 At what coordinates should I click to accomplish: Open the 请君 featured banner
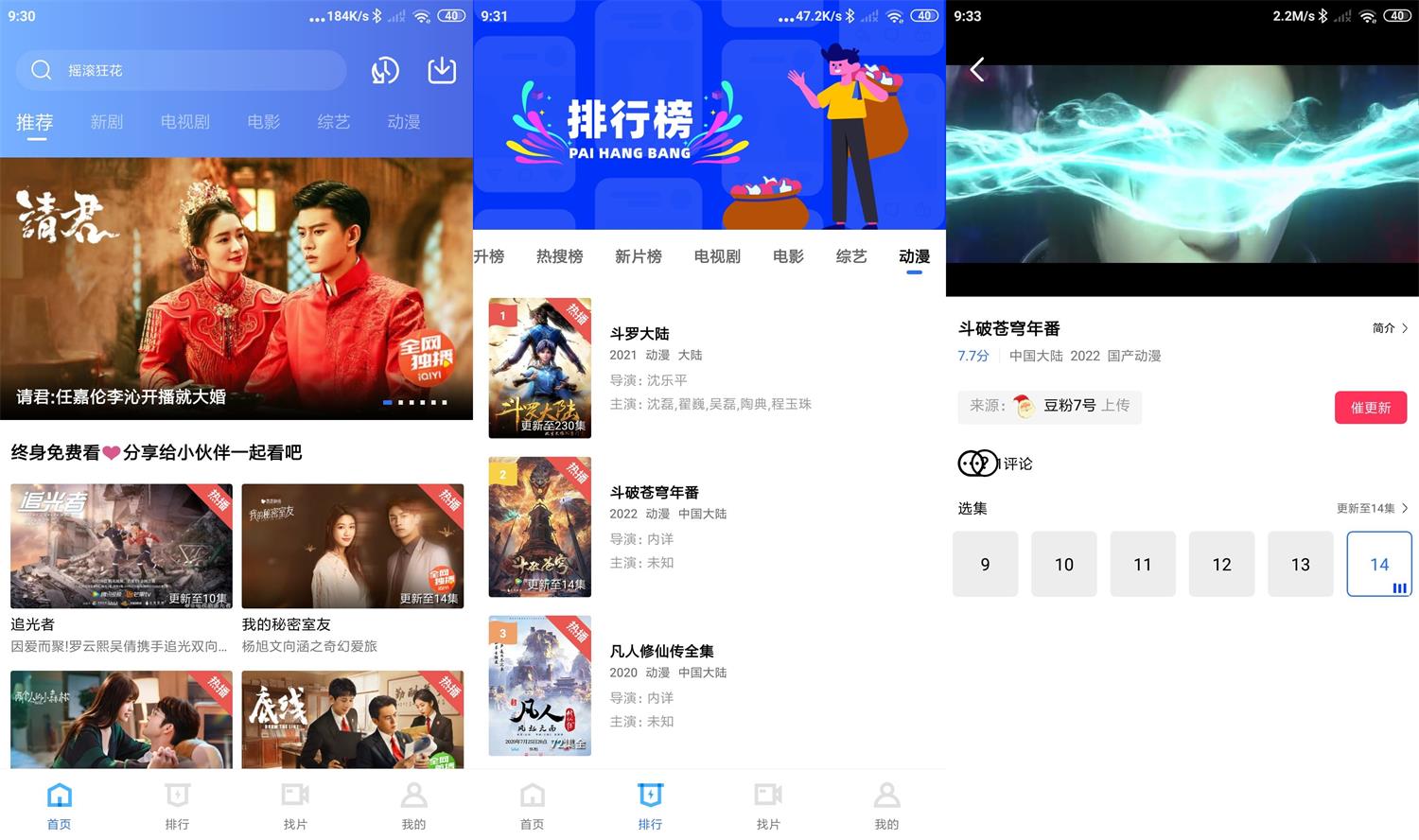236,288
